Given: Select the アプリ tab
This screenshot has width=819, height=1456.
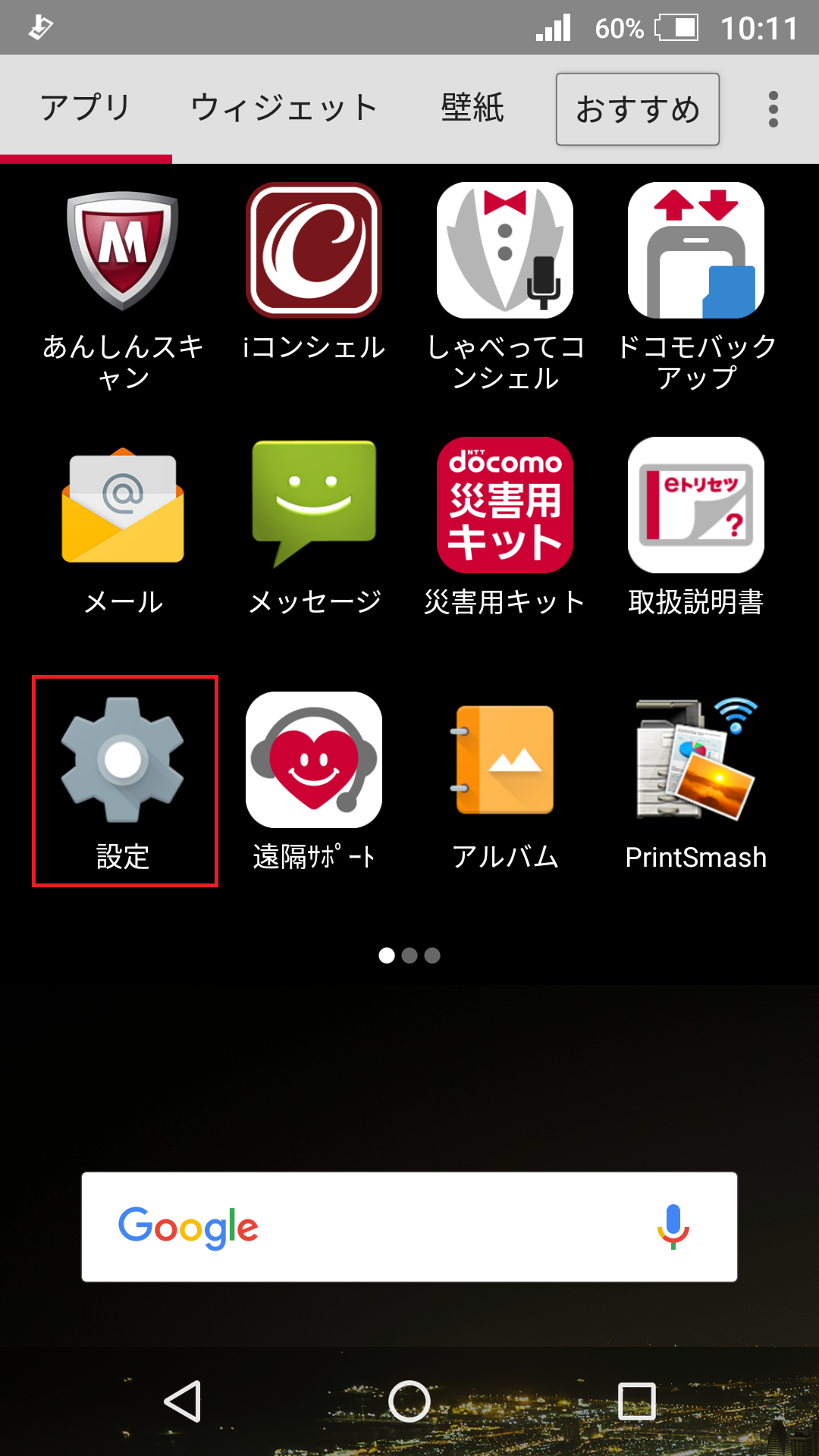Looking at the screenshot, I should (x=86, y=108).
